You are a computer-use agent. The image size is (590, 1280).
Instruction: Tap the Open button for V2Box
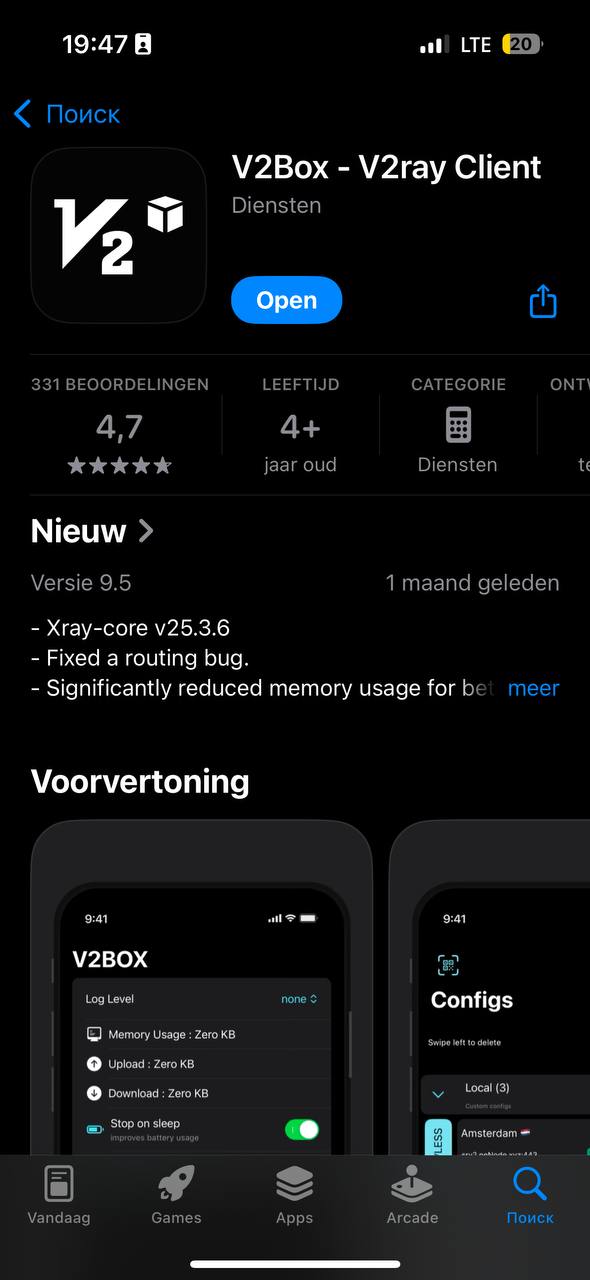(287, 300)
